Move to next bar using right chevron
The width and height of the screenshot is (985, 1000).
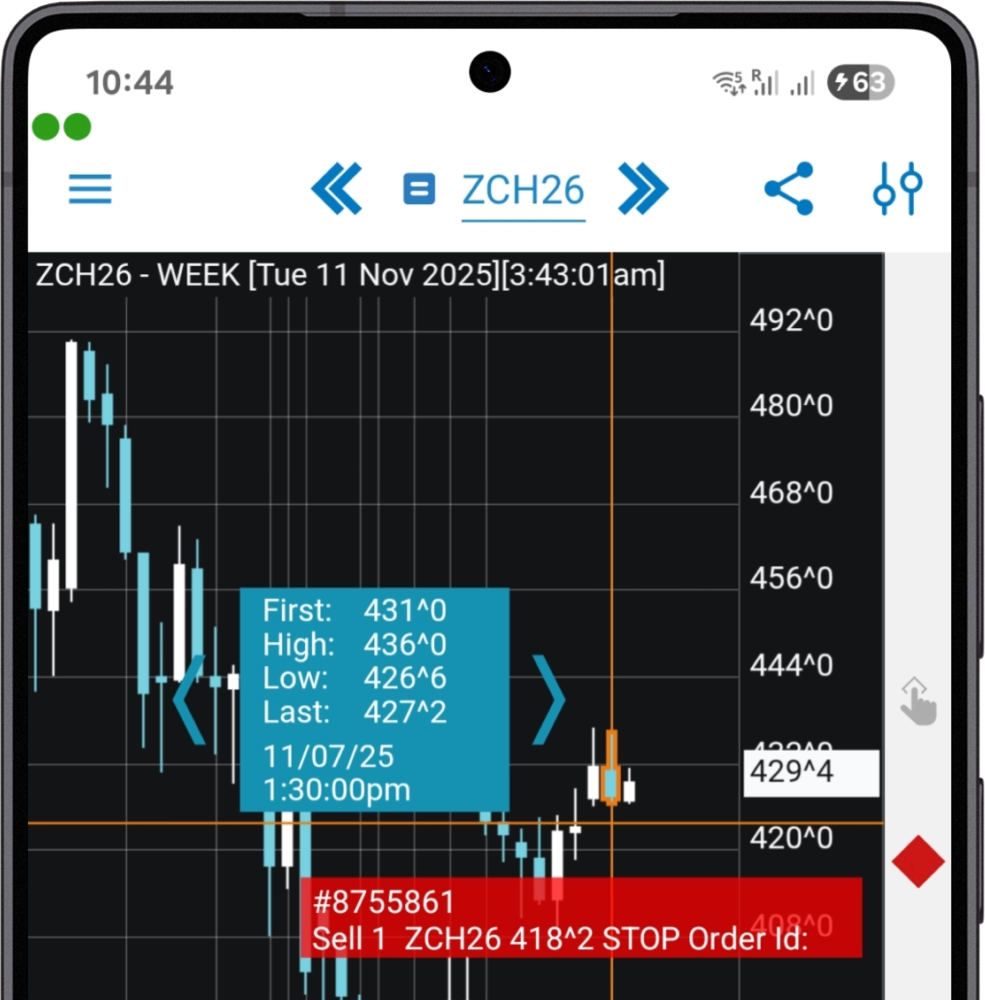click(547, 700)
